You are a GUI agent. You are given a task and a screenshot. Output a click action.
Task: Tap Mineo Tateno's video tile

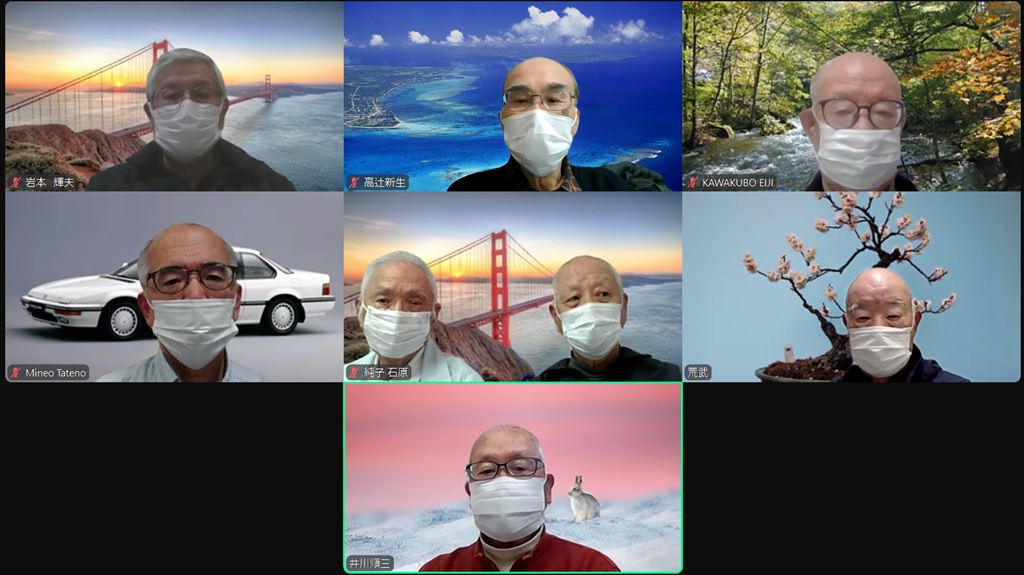click(173, 287)
